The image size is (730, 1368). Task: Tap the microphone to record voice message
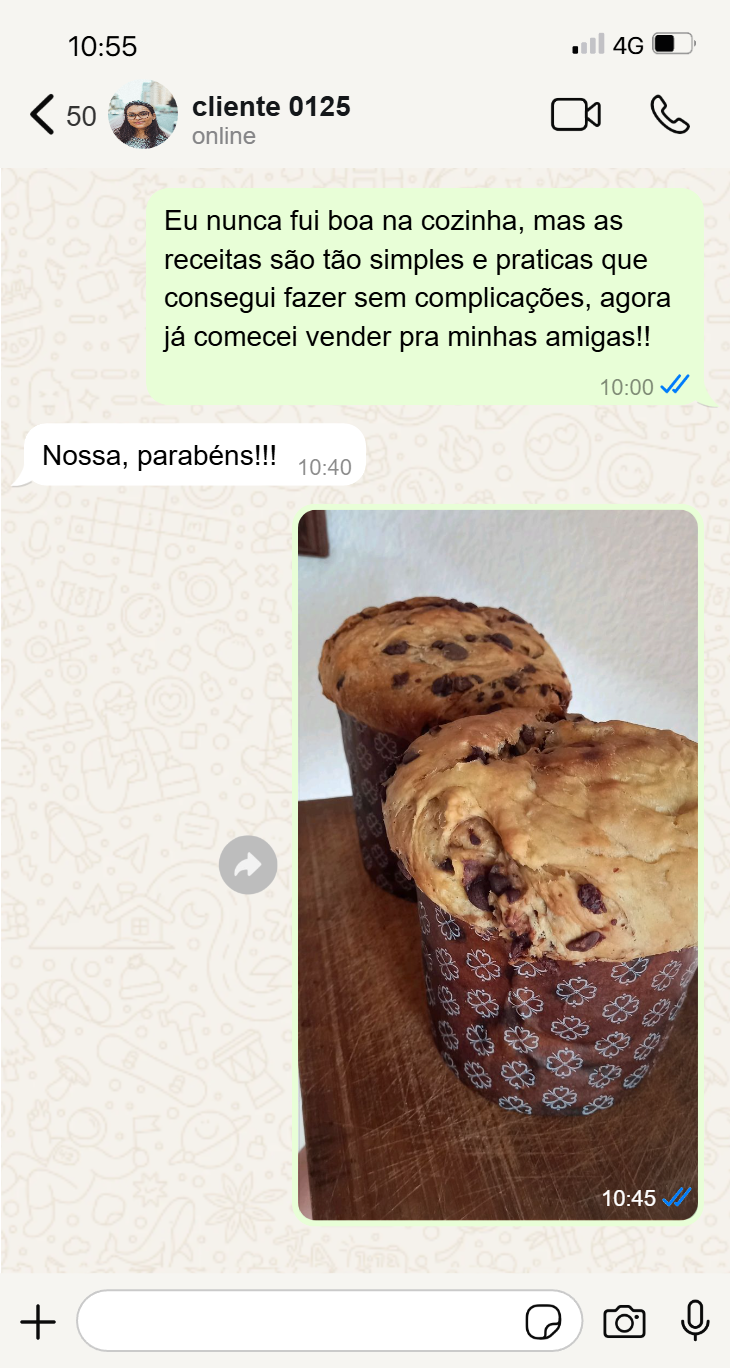(695, 1322)
